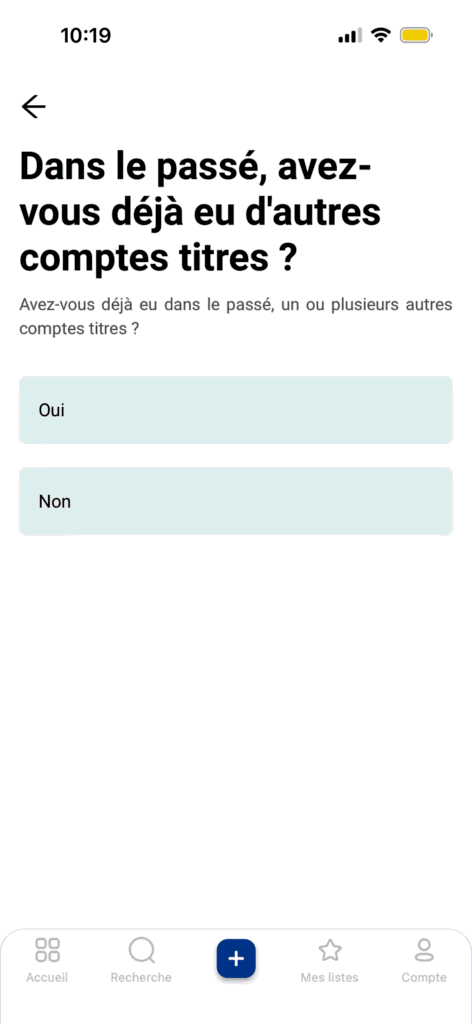Select the Oui answer
472x1024 pixels.
click(x=236, y=410)
